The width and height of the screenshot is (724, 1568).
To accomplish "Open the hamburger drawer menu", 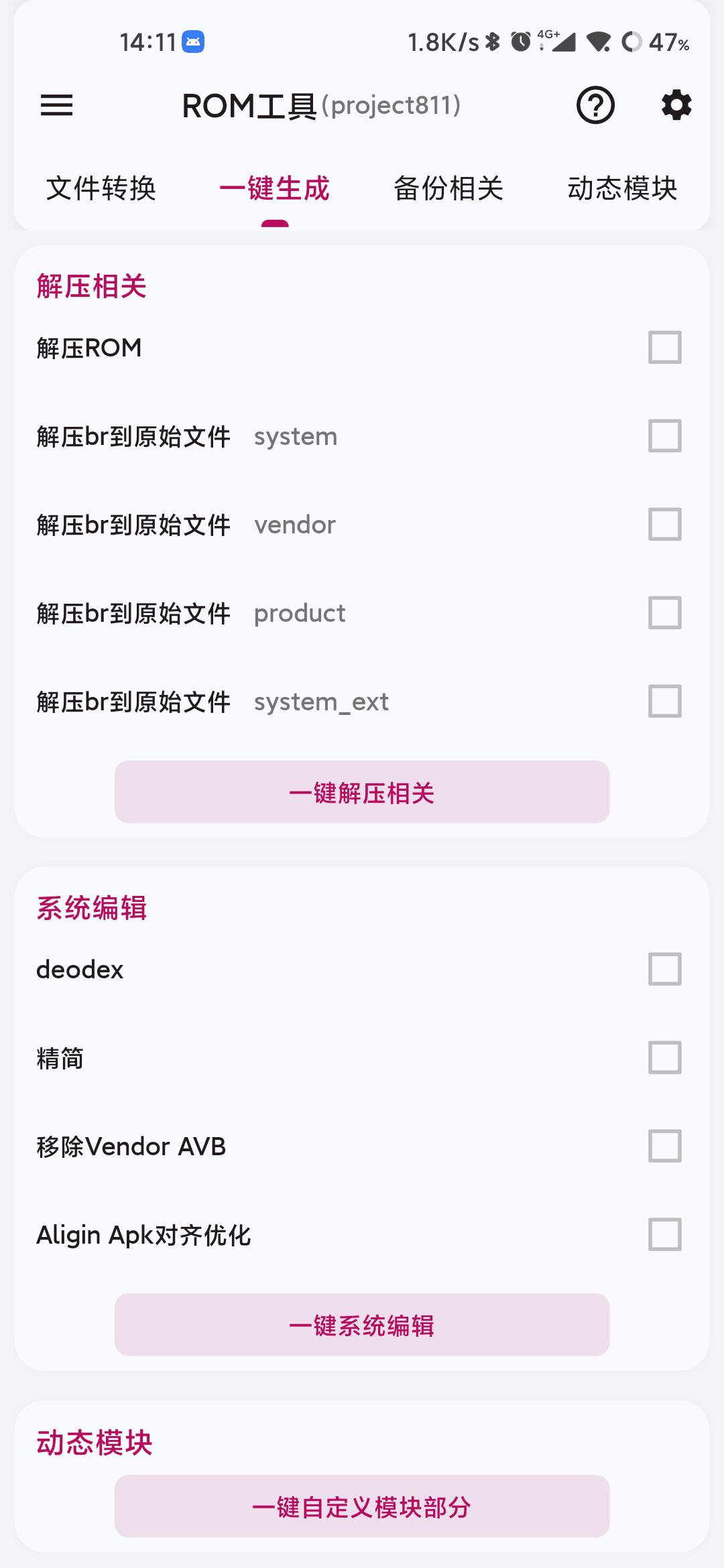I will pos(56,105).
